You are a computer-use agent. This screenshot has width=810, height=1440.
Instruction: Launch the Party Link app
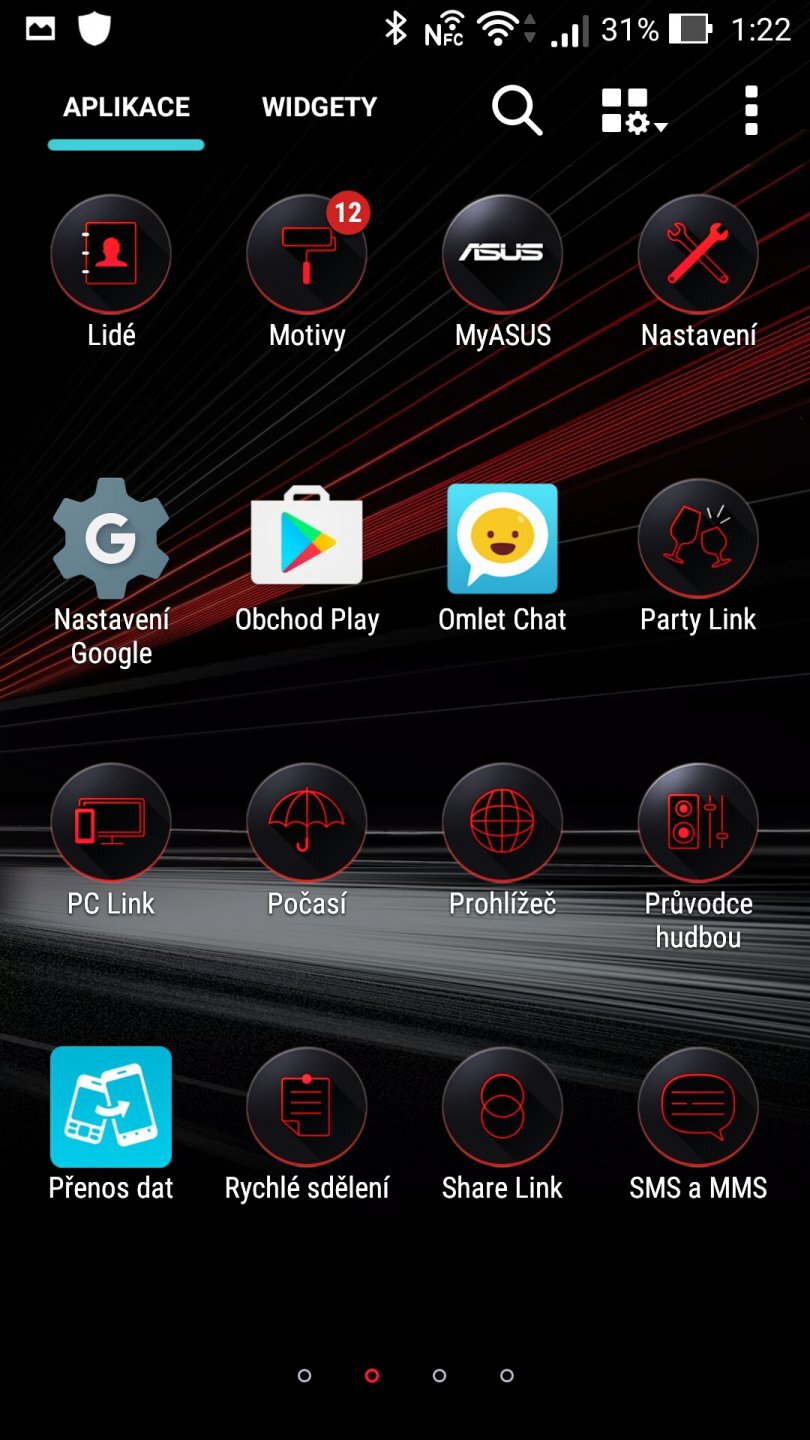697,537
